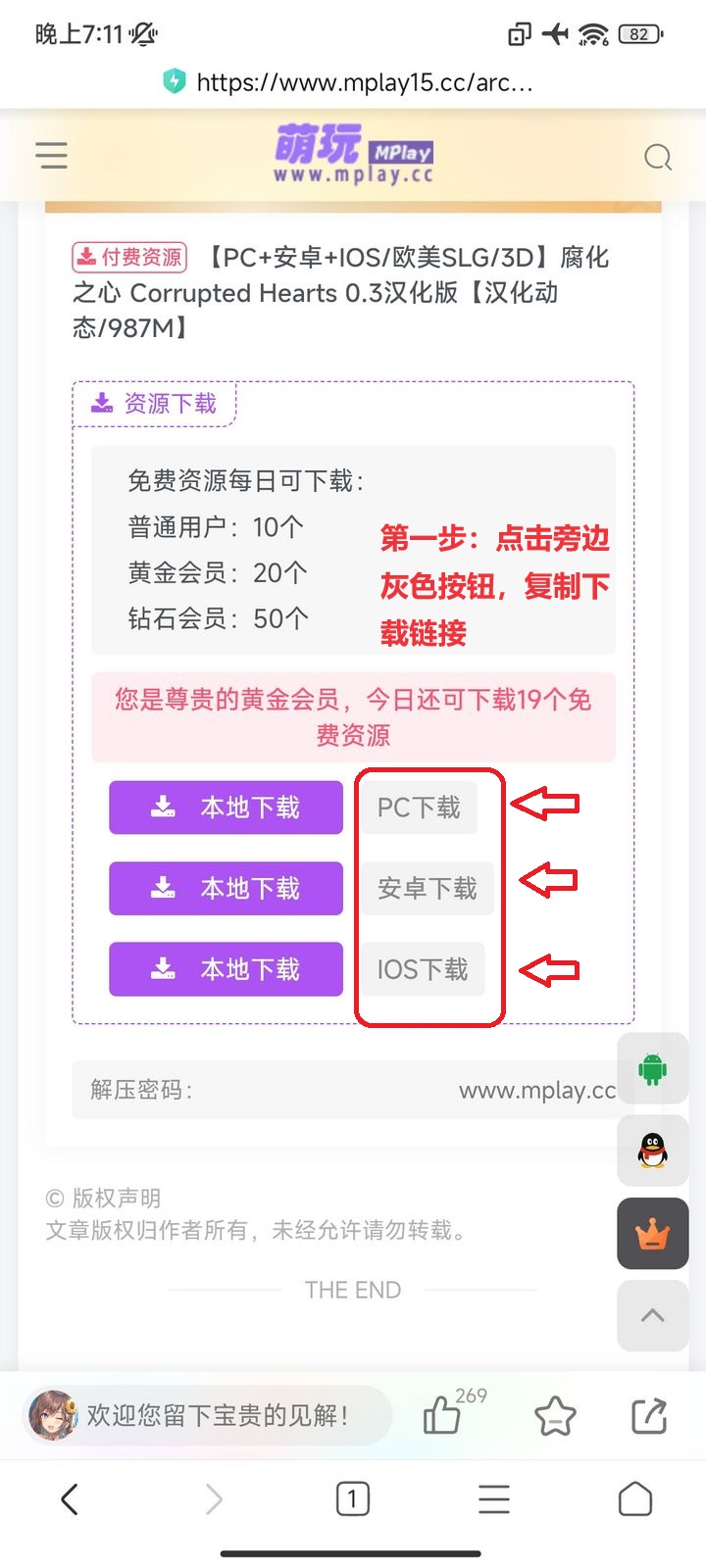Viewport: 706px width, 1568px height.
Task: Share this article
Action: [649, 1416]
